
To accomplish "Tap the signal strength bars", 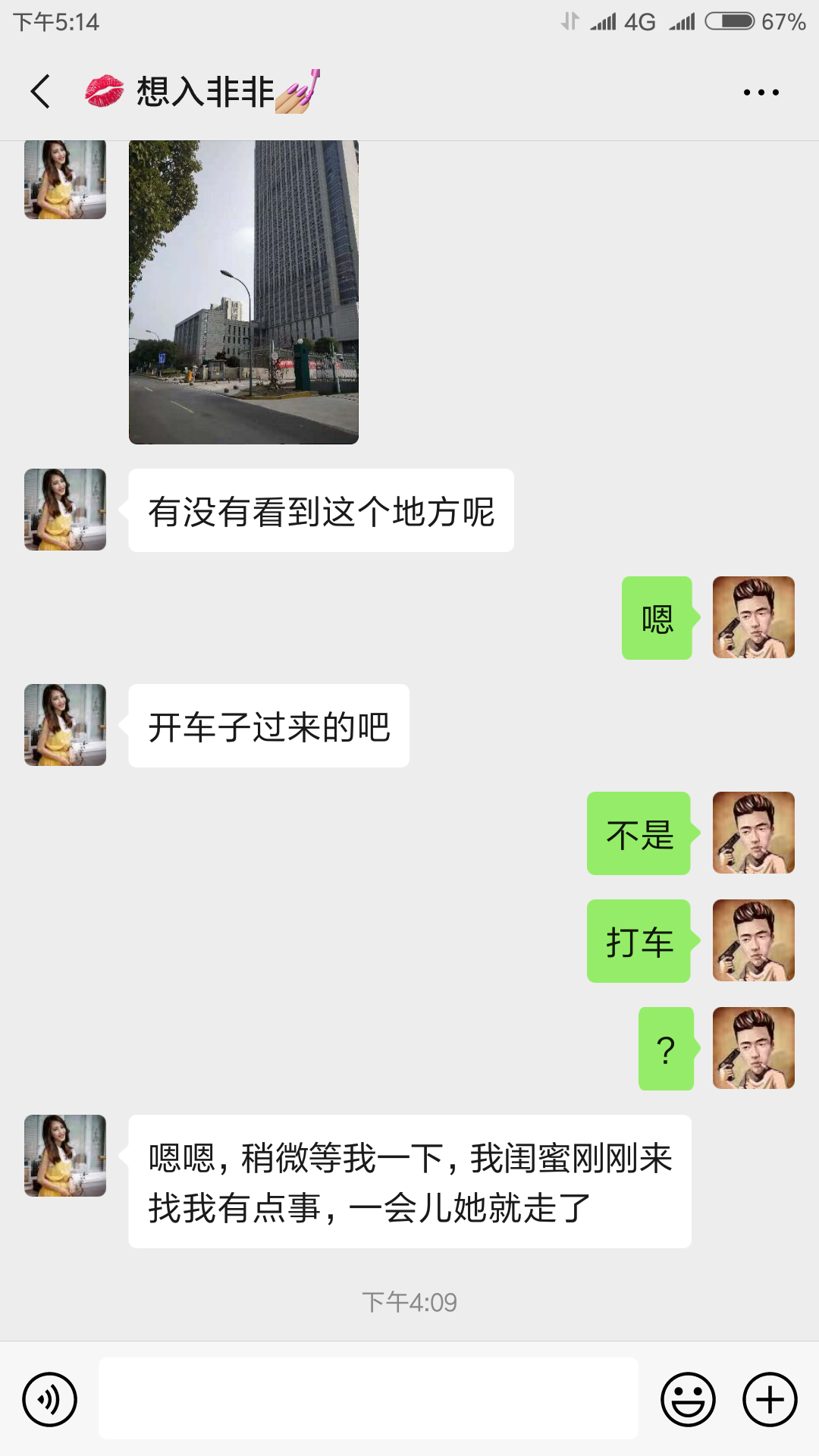I will pos(603,21).
